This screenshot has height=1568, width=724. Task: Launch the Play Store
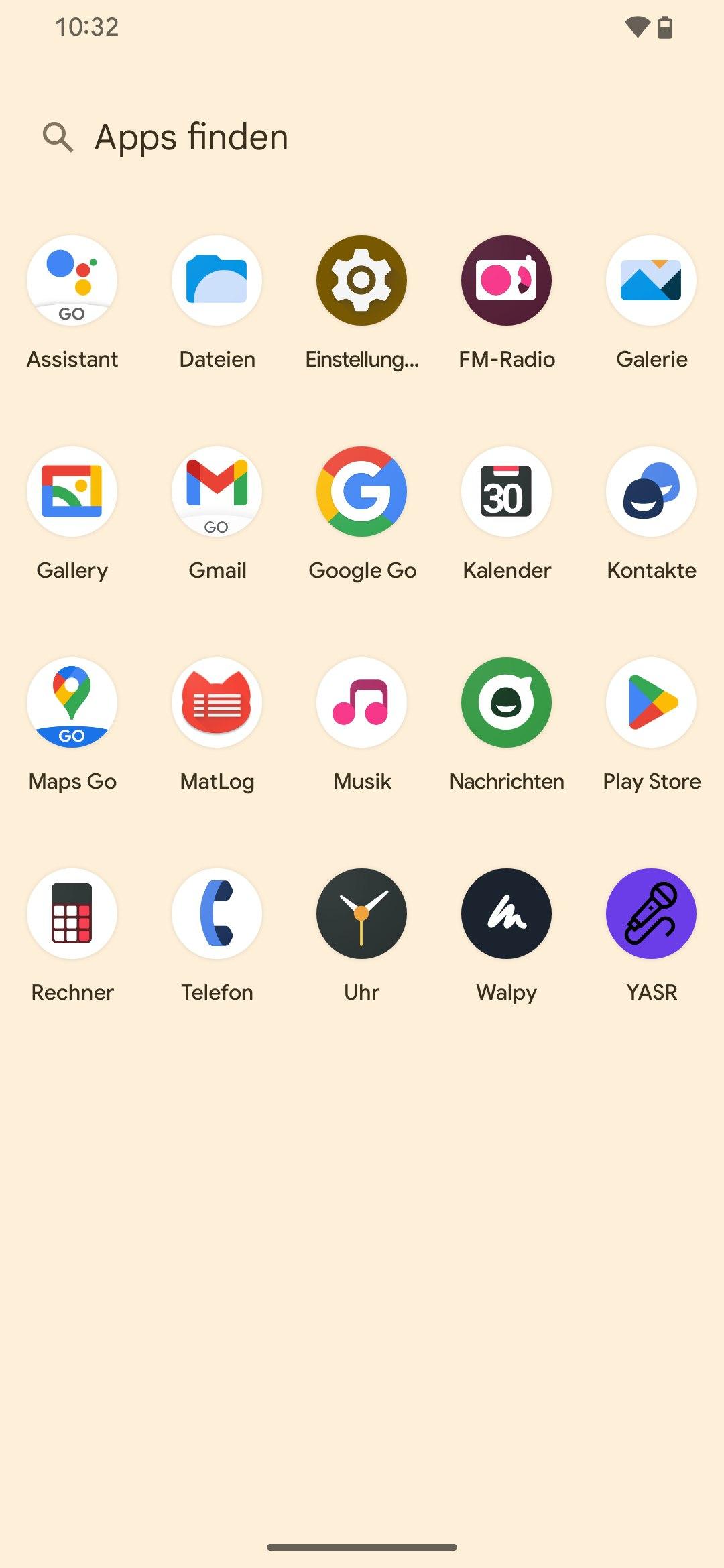[x=651, y=703]
